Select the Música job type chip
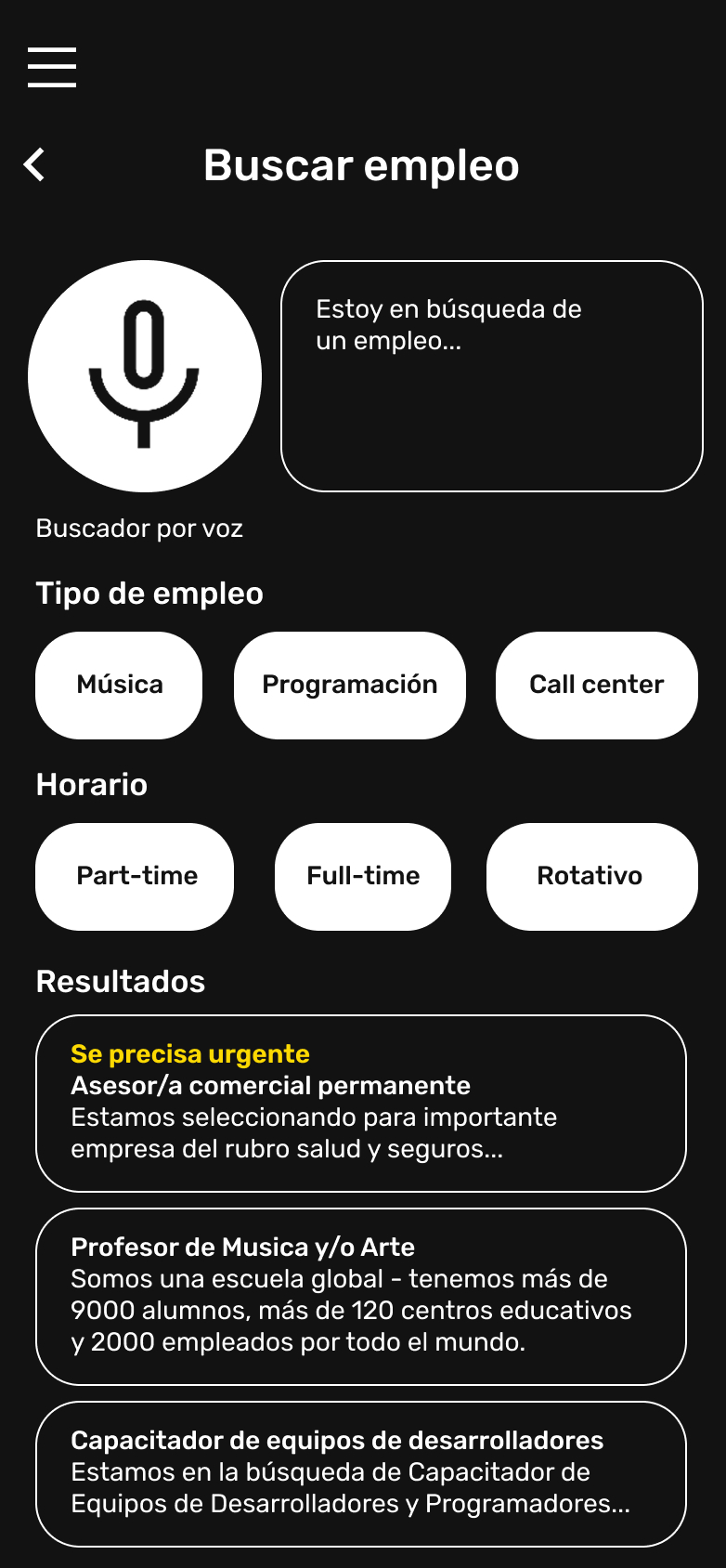726x1568 pixels. 119,686
